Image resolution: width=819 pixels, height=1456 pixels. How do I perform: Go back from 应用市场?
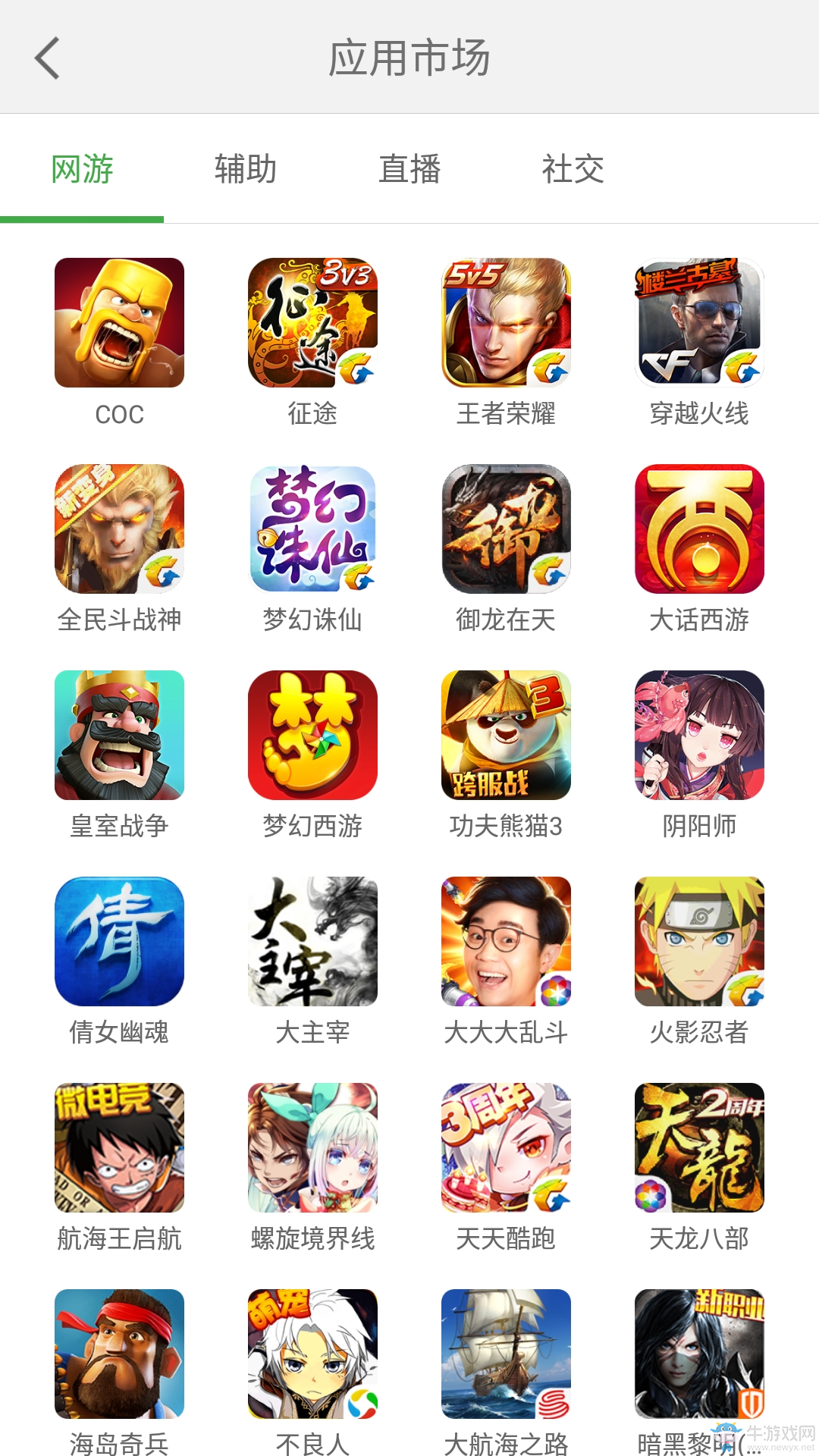[47, 58]
